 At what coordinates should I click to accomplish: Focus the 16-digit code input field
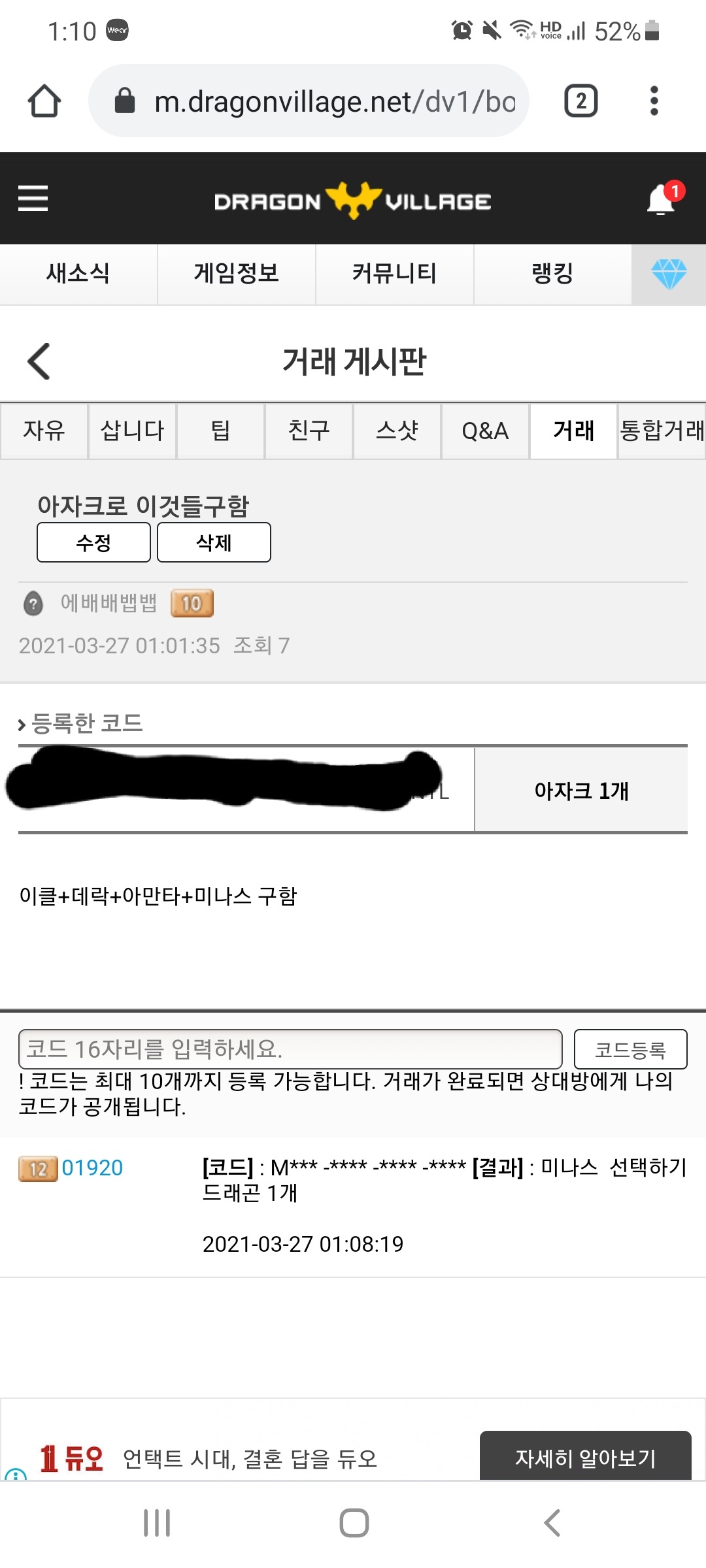290,1049
